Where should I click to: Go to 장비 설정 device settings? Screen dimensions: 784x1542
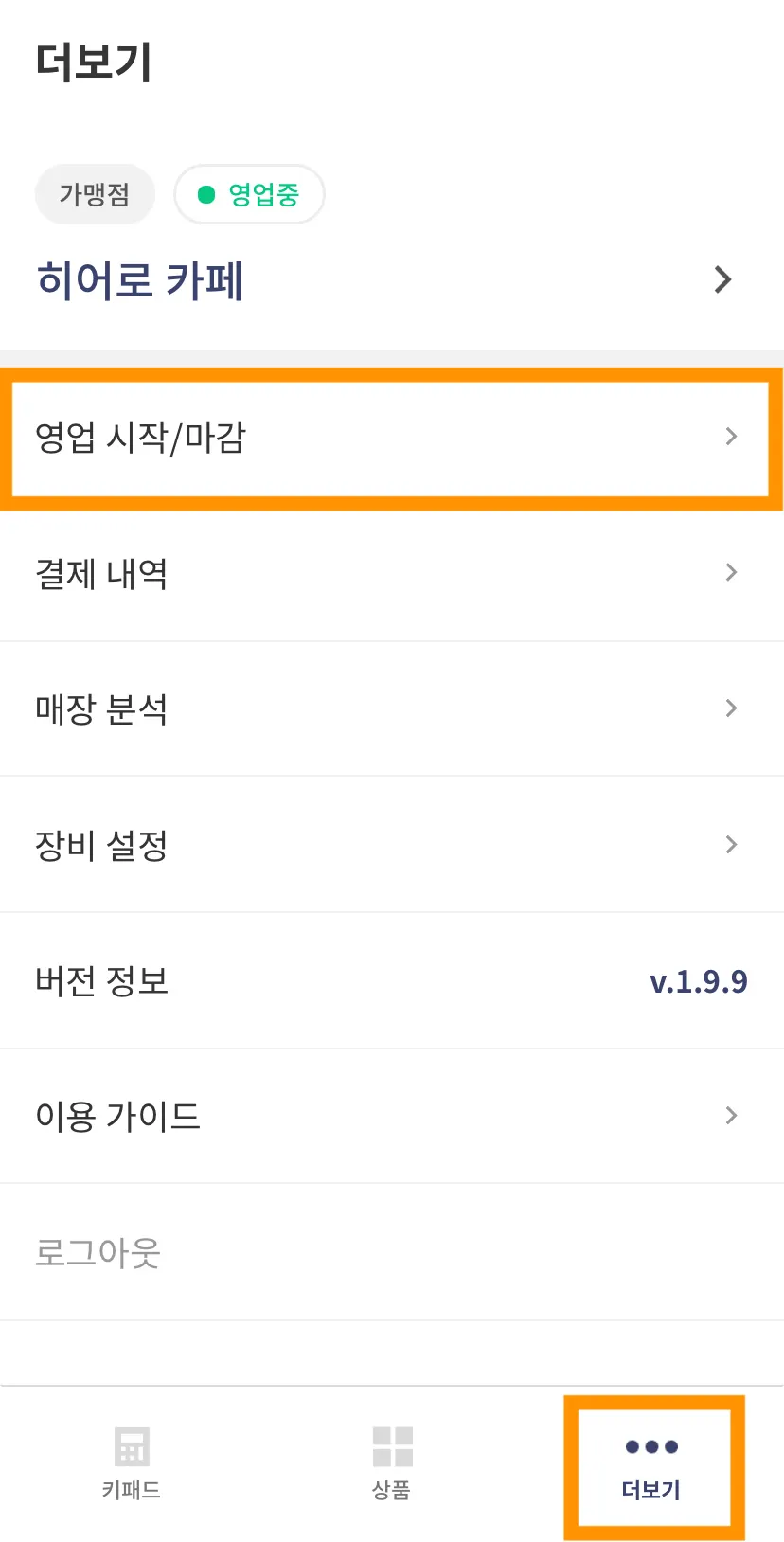[x=390, y=845]
